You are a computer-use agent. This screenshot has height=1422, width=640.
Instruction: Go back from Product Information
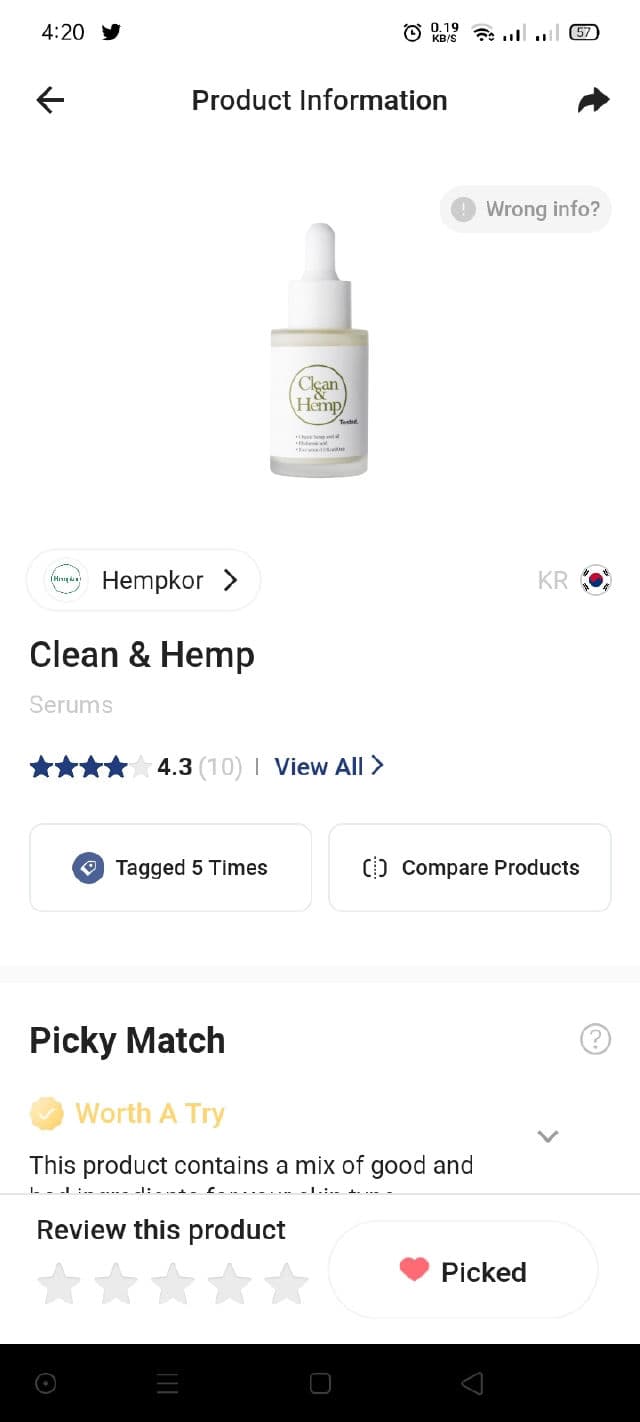coord(50,100)
